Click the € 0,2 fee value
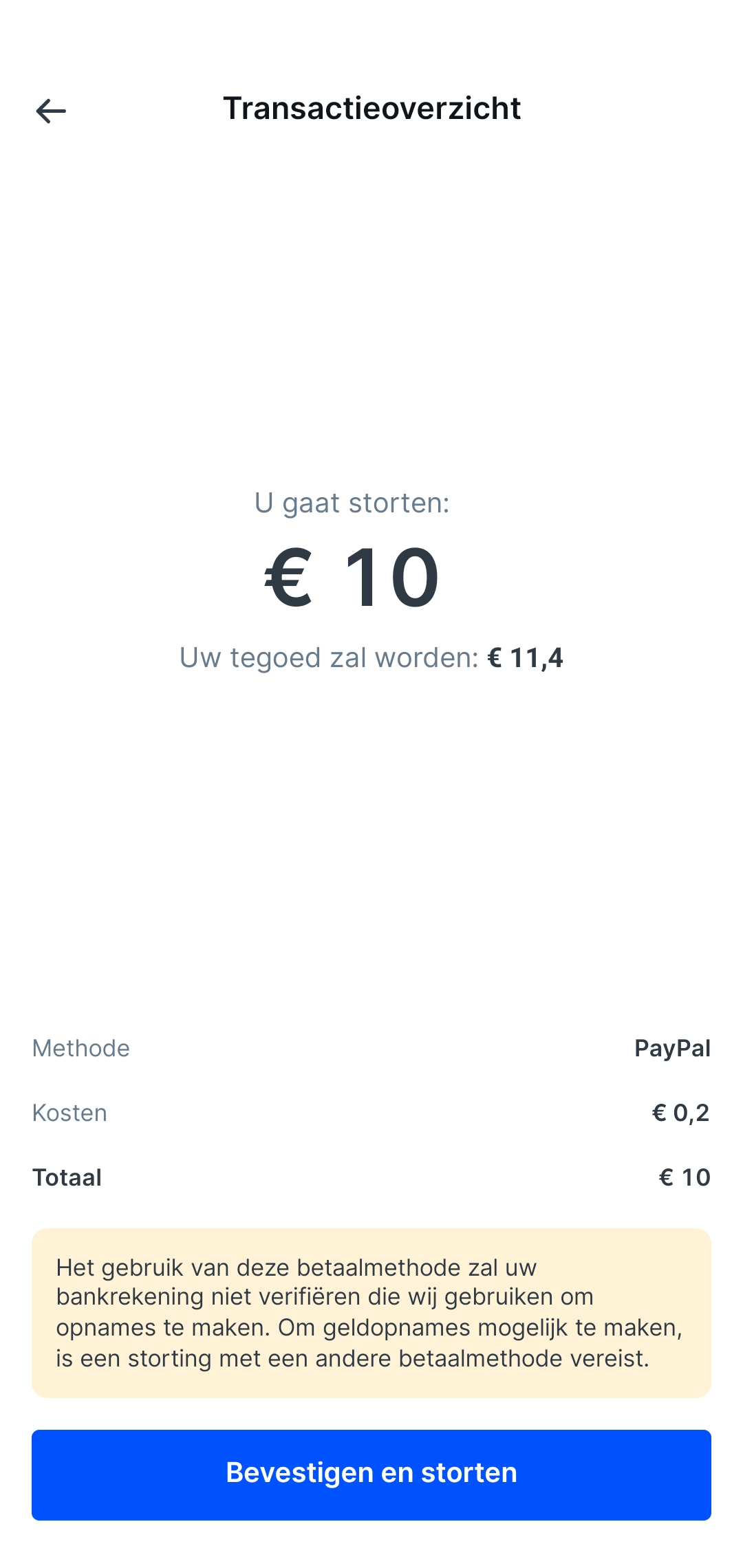 682,1112
